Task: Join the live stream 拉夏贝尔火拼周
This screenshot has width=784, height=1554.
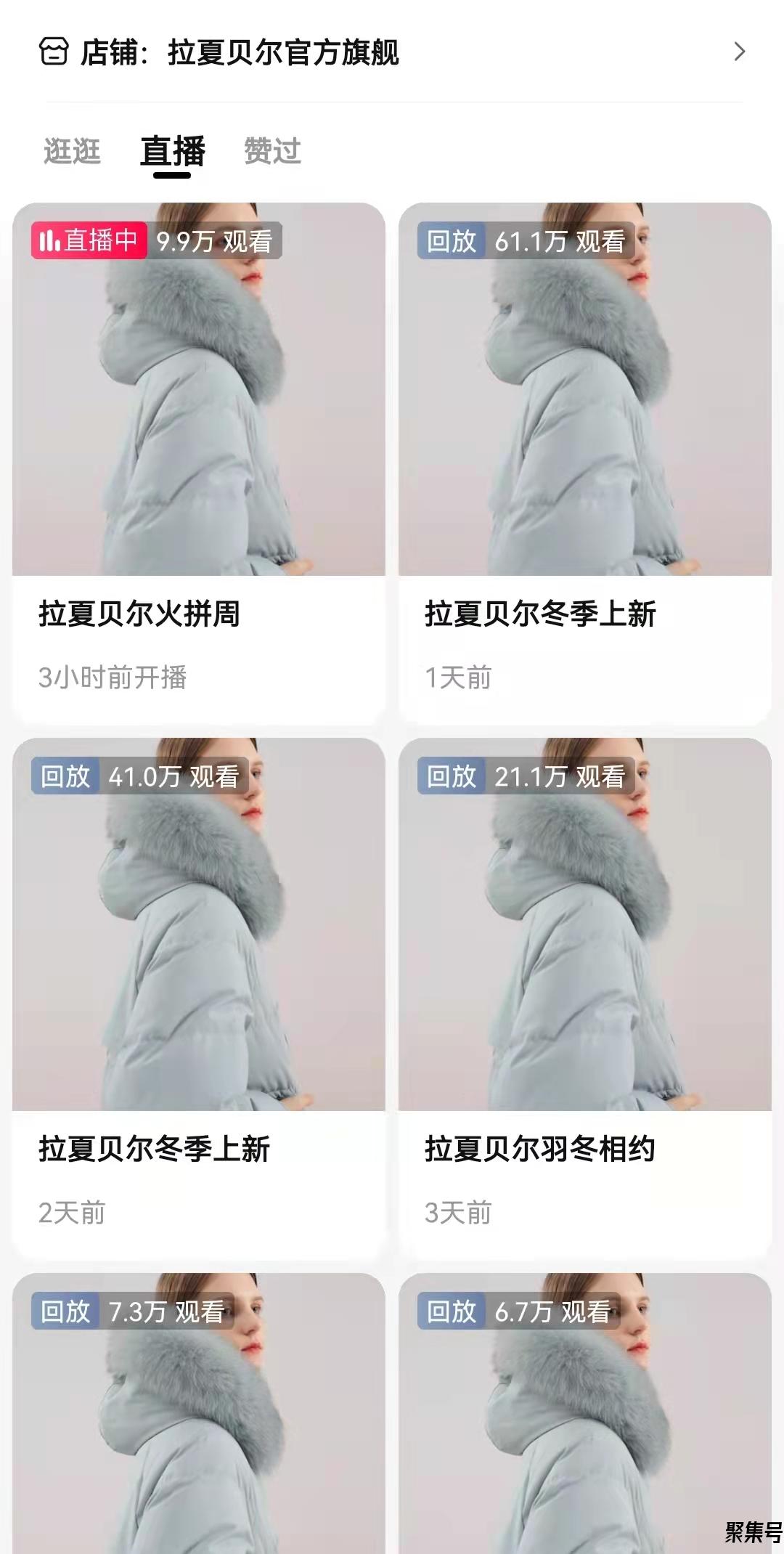Action: [198, 463]
